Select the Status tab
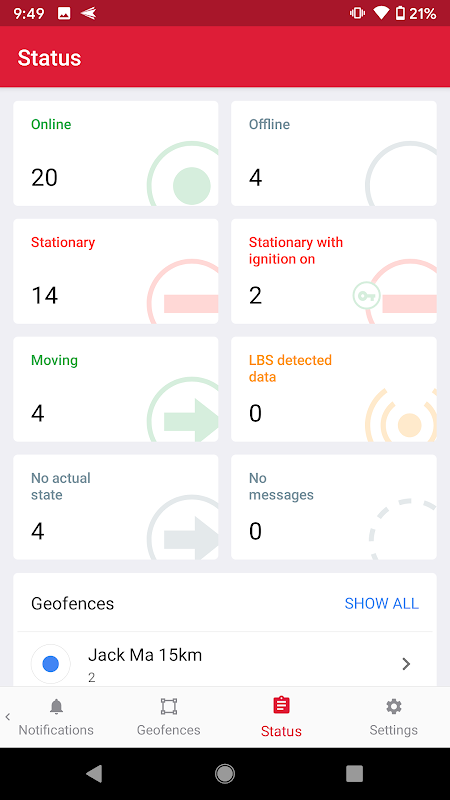Screen dimensions: 450x800 pyautogui.click(x=281, y=717)
